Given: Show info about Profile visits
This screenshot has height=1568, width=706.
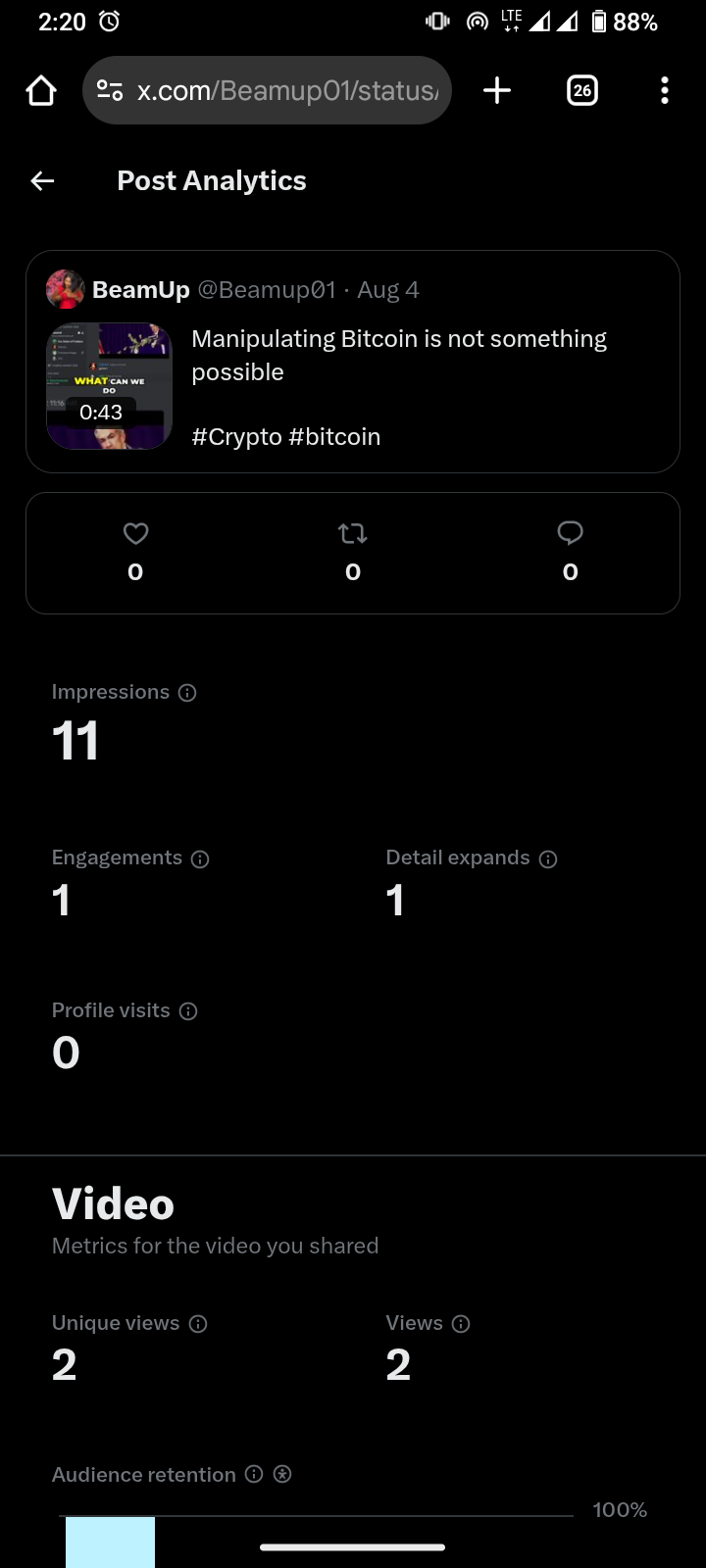Looking at the screenshot, I should pos(188,1011).
